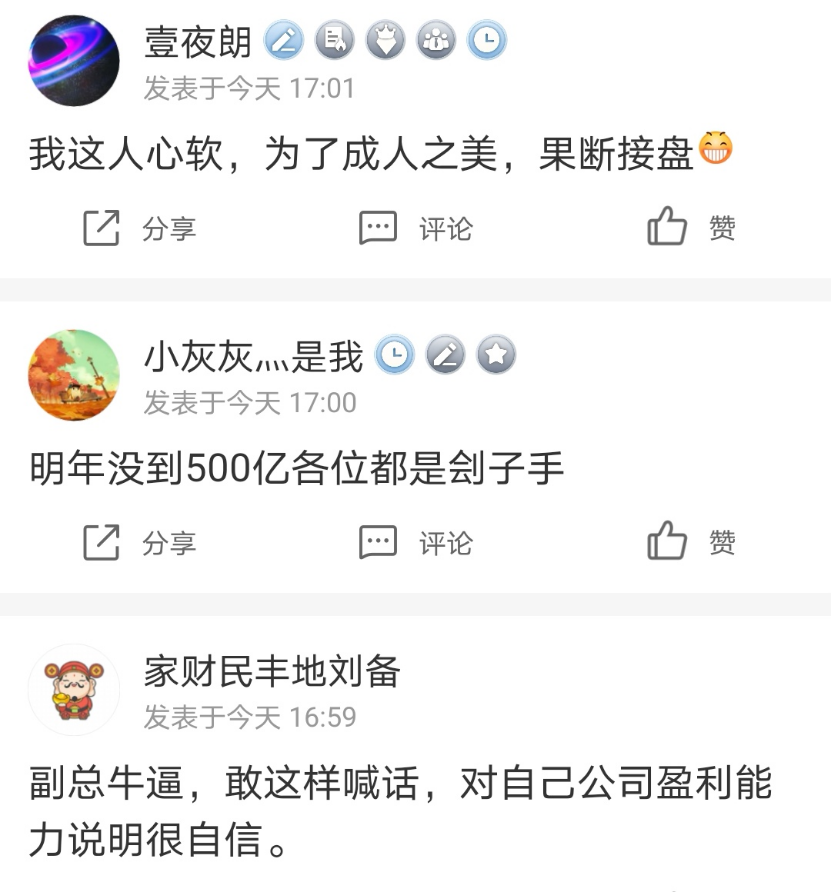Open 家财民丰地刘备's profile avatar
The image size is (831, 892).
point(73,690)
